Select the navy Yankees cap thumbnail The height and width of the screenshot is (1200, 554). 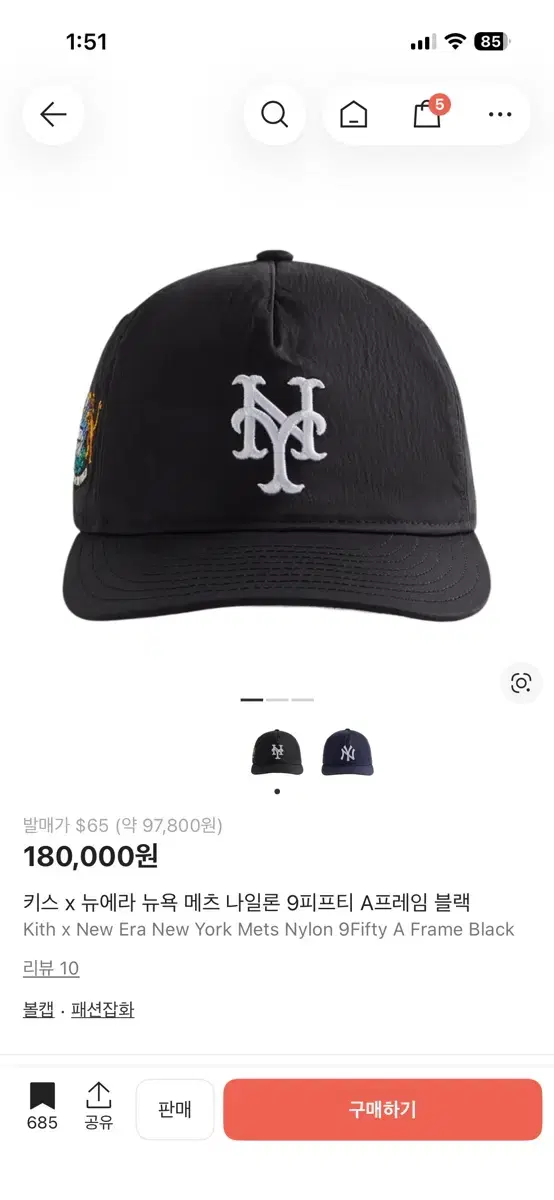click(x=347, y=752)
